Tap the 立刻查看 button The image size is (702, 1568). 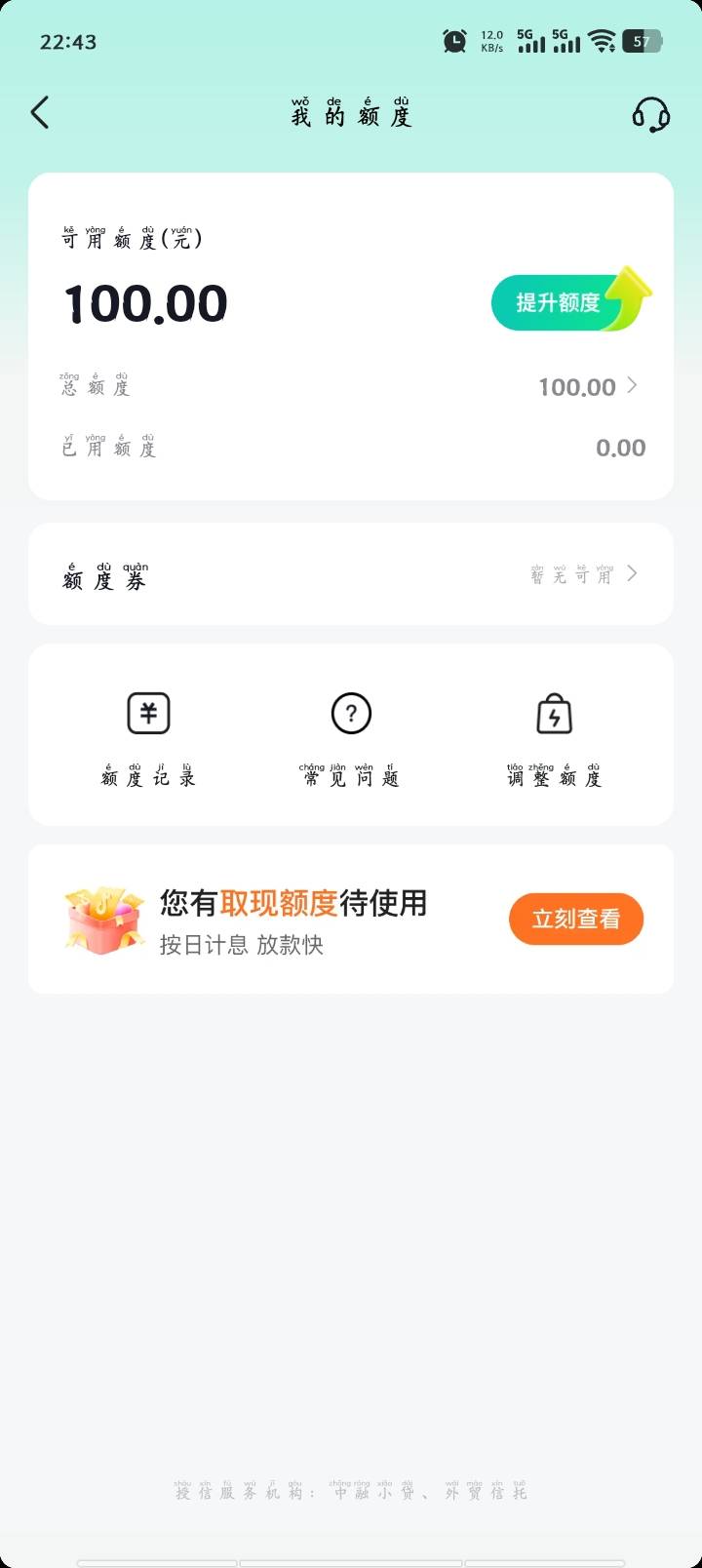575,919
